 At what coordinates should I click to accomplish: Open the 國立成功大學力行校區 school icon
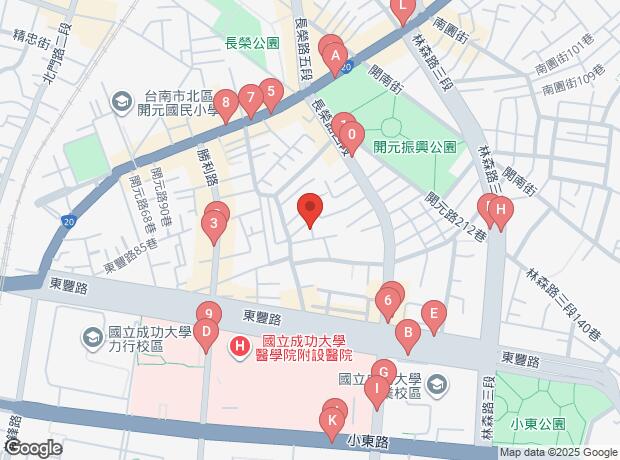tap(93, 339)
